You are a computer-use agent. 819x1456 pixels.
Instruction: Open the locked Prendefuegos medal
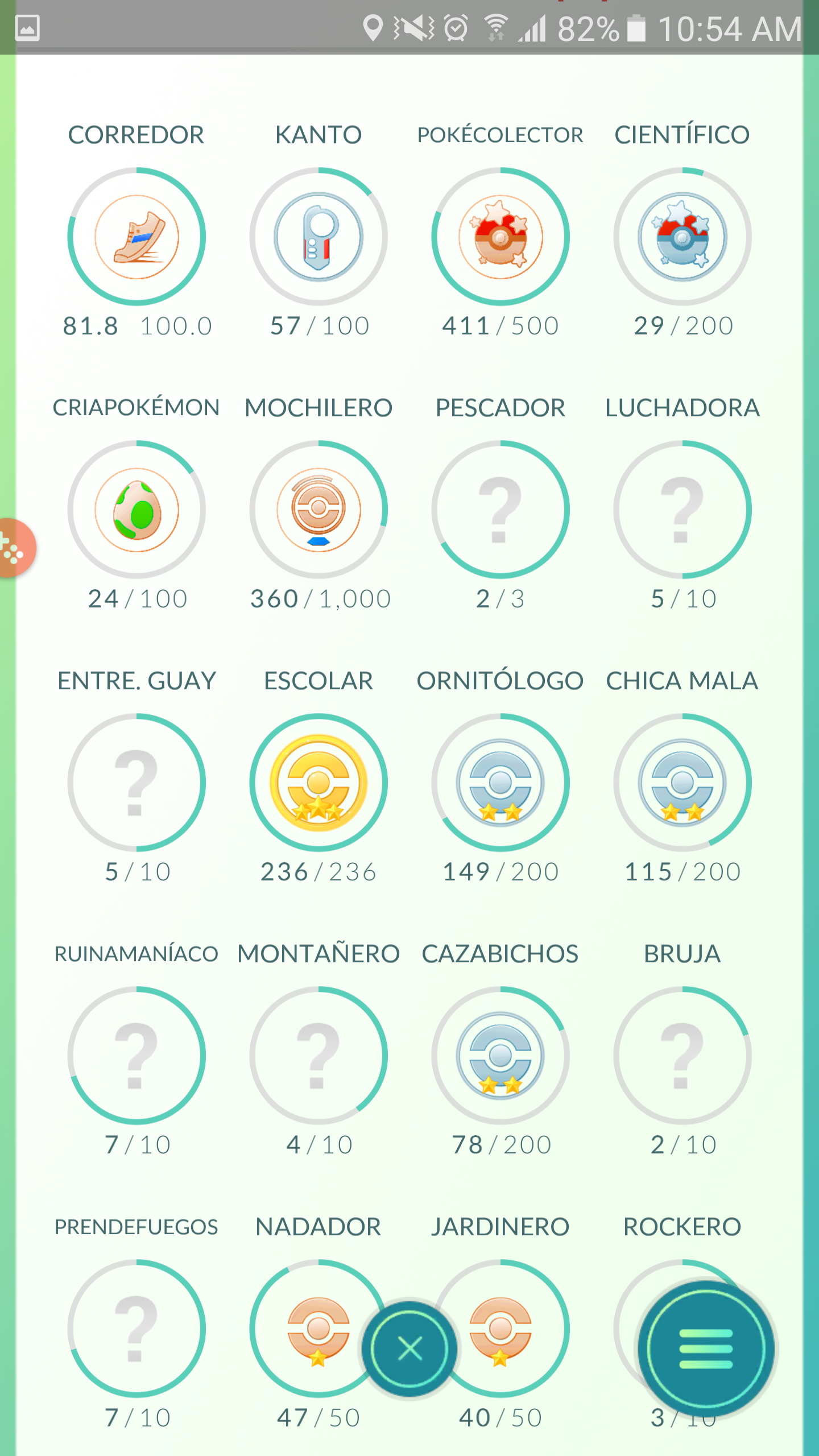136,1329
